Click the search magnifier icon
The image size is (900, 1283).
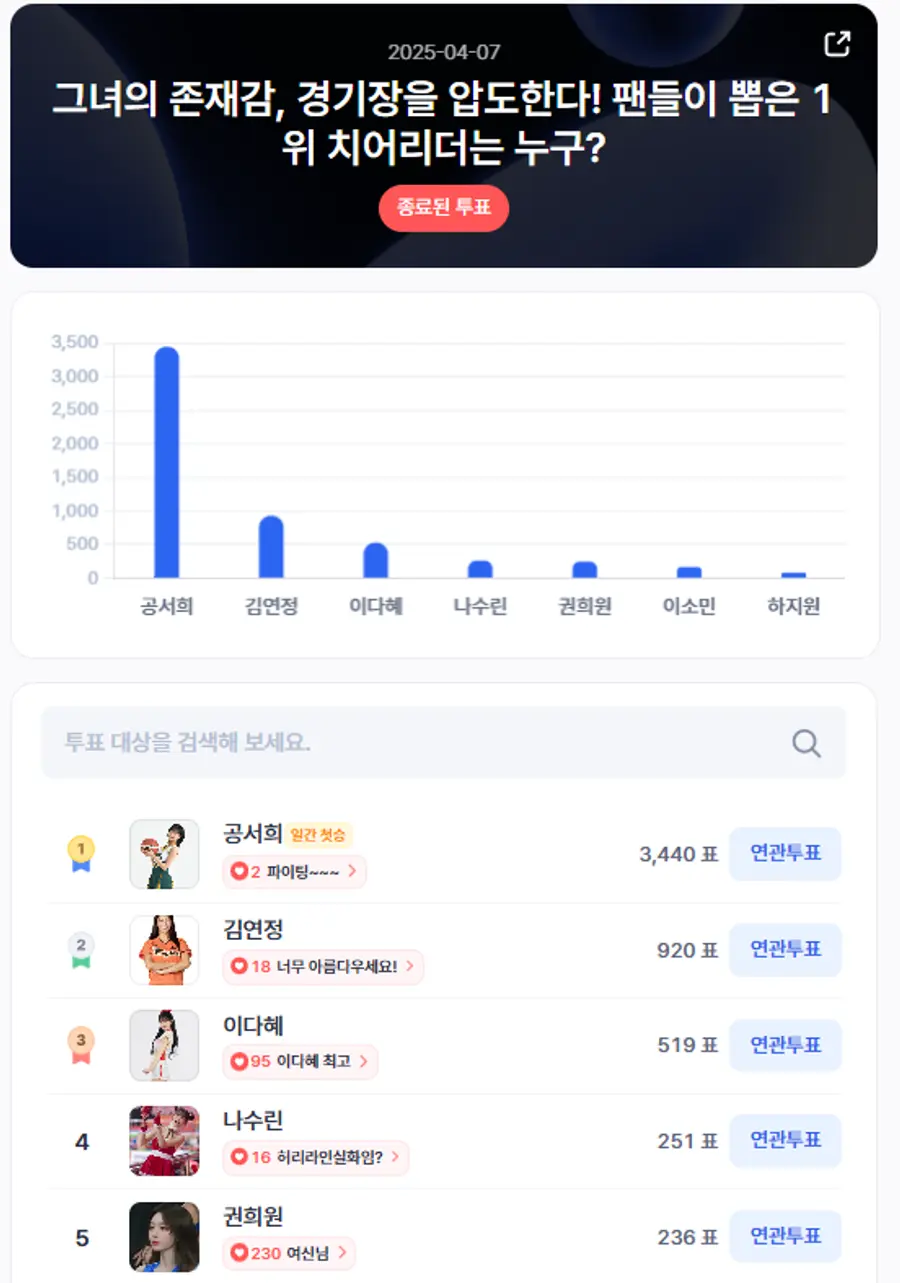[x=805, y=743]
